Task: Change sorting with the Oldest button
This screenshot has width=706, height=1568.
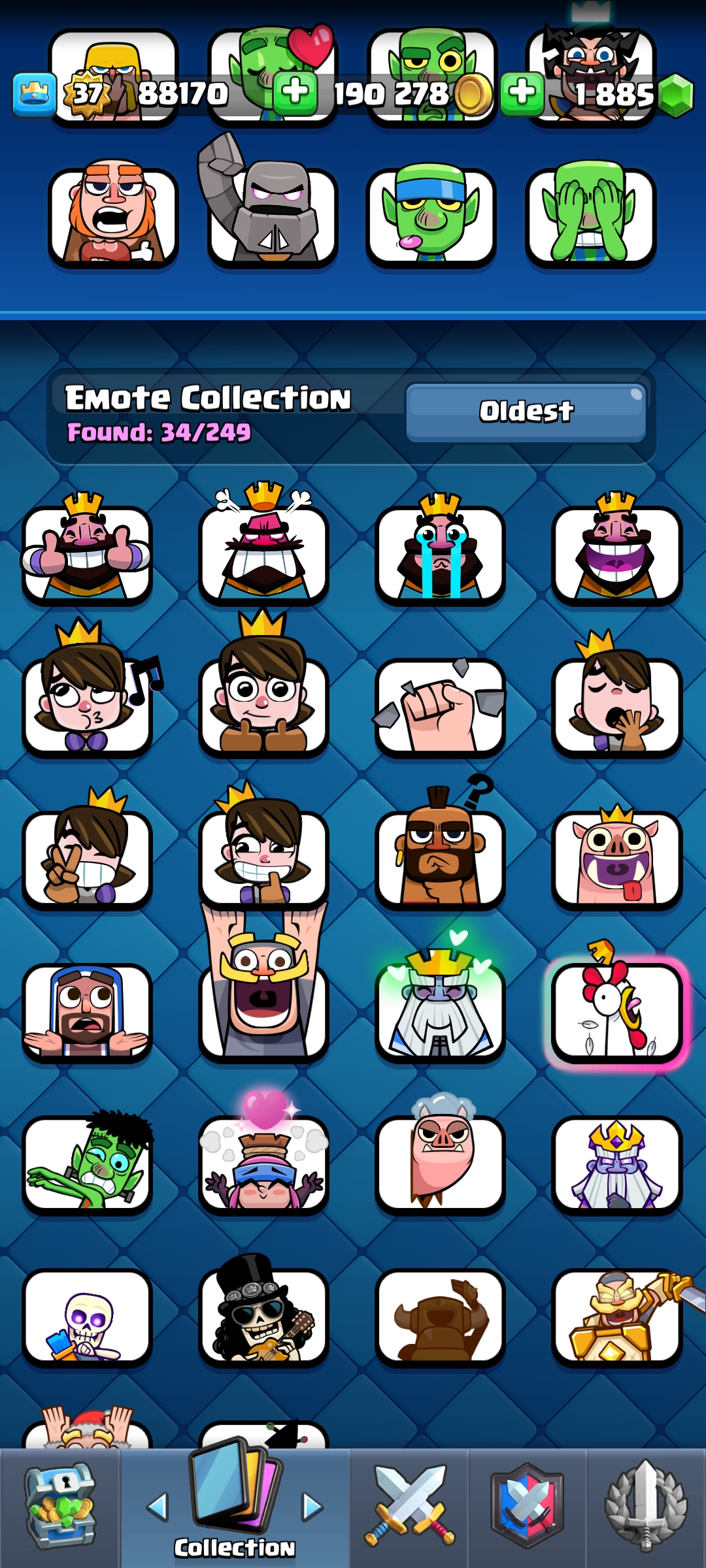Action: [526, 412]
